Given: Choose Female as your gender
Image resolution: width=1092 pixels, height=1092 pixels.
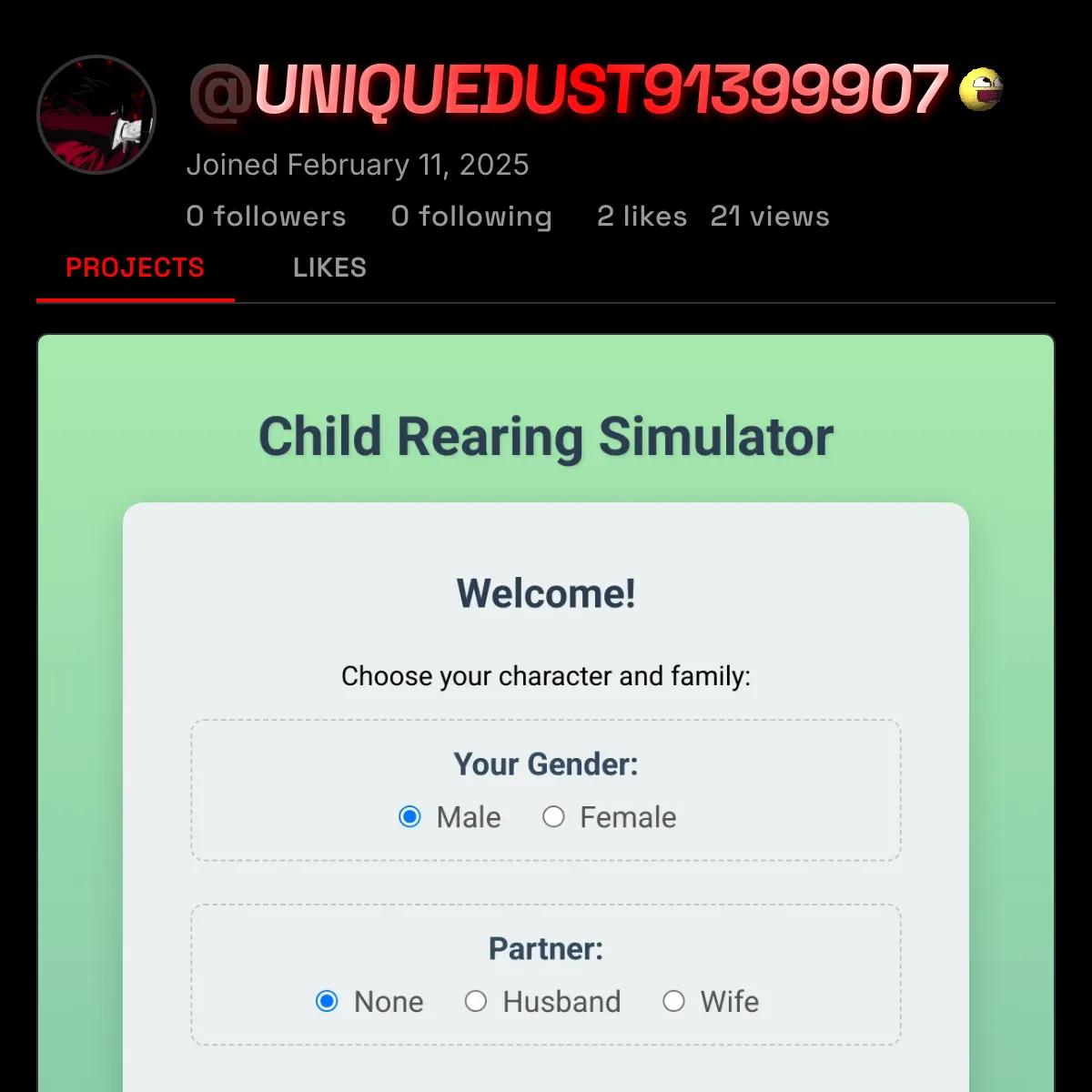Looking at the screenshot, I should point(553,817).
